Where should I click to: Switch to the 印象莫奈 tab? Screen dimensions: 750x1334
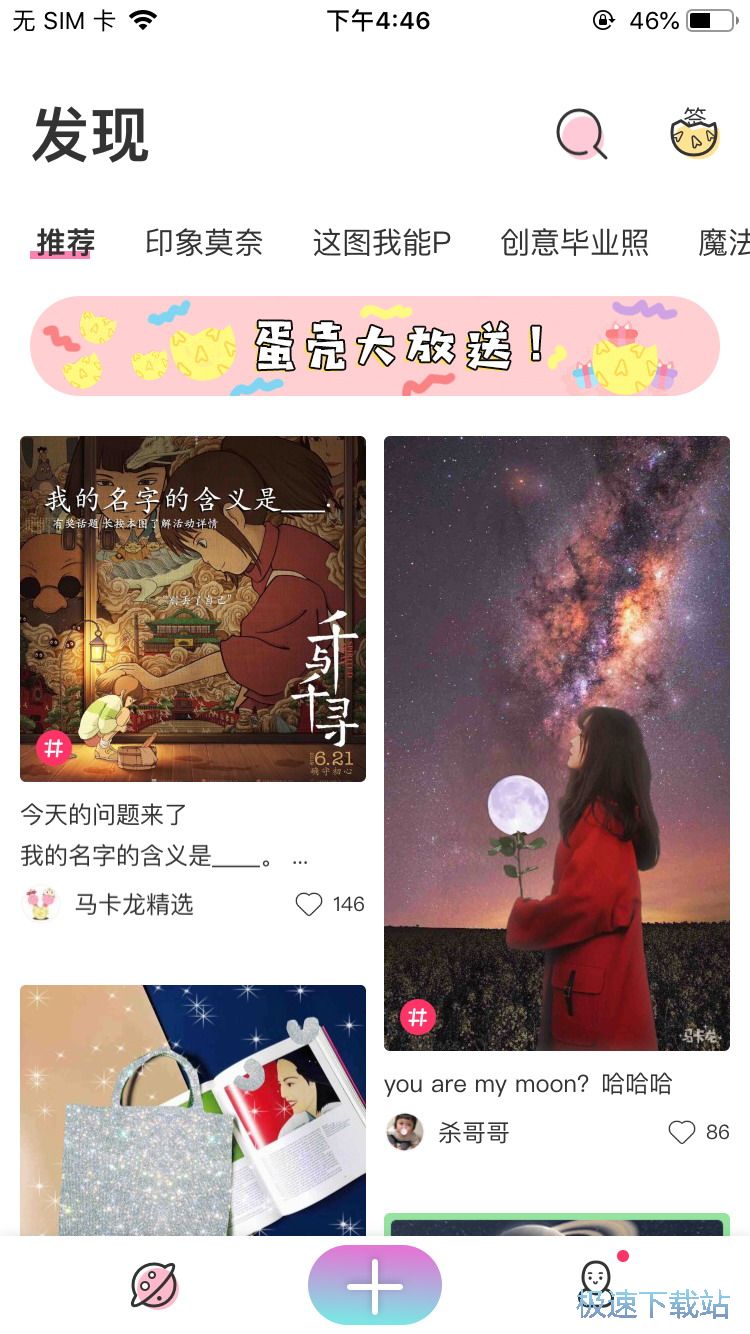(204, 242)
